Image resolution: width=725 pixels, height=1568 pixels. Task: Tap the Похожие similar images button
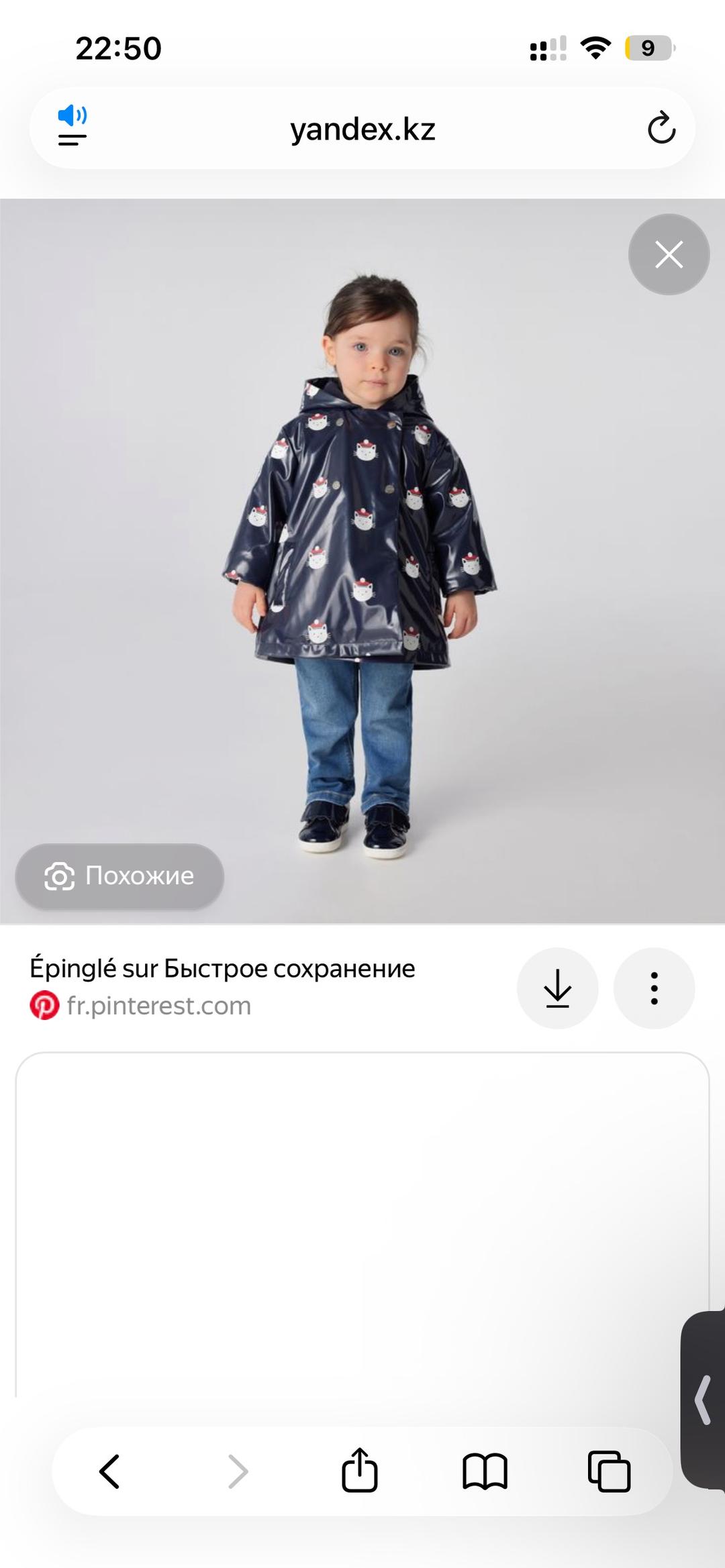coord(119,876)
